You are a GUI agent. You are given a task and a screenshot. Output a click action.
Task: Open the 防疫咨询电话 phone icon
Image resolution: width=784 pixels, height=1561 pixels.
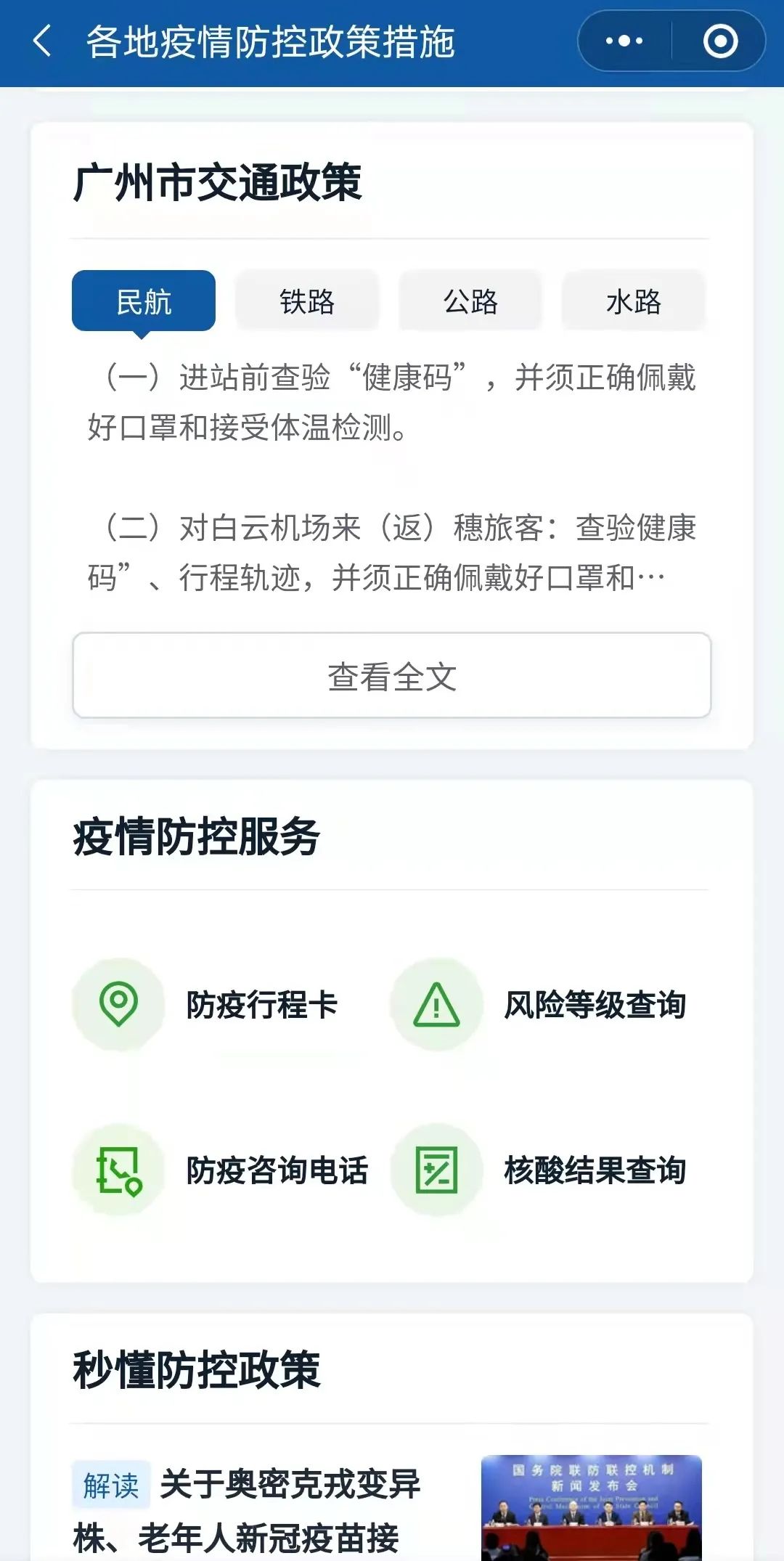tap(118, 1170)
